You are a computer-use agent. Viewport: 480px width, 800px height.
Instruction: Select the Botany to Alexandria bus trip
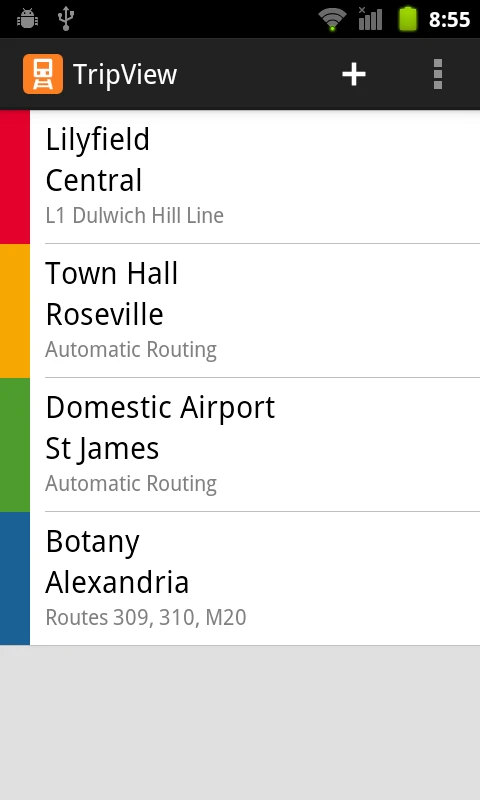240,579
